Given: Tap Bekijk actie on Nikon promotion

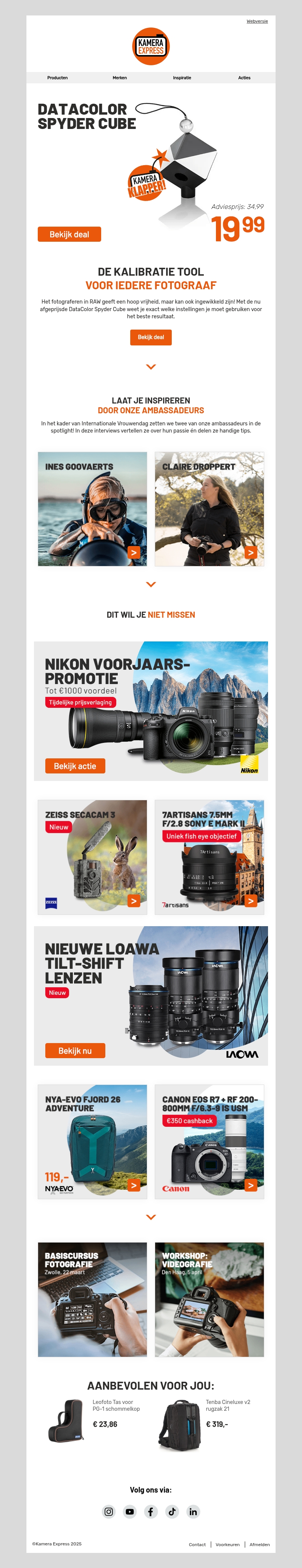Looking at the screenshot, I should click(x=75, y=766).
